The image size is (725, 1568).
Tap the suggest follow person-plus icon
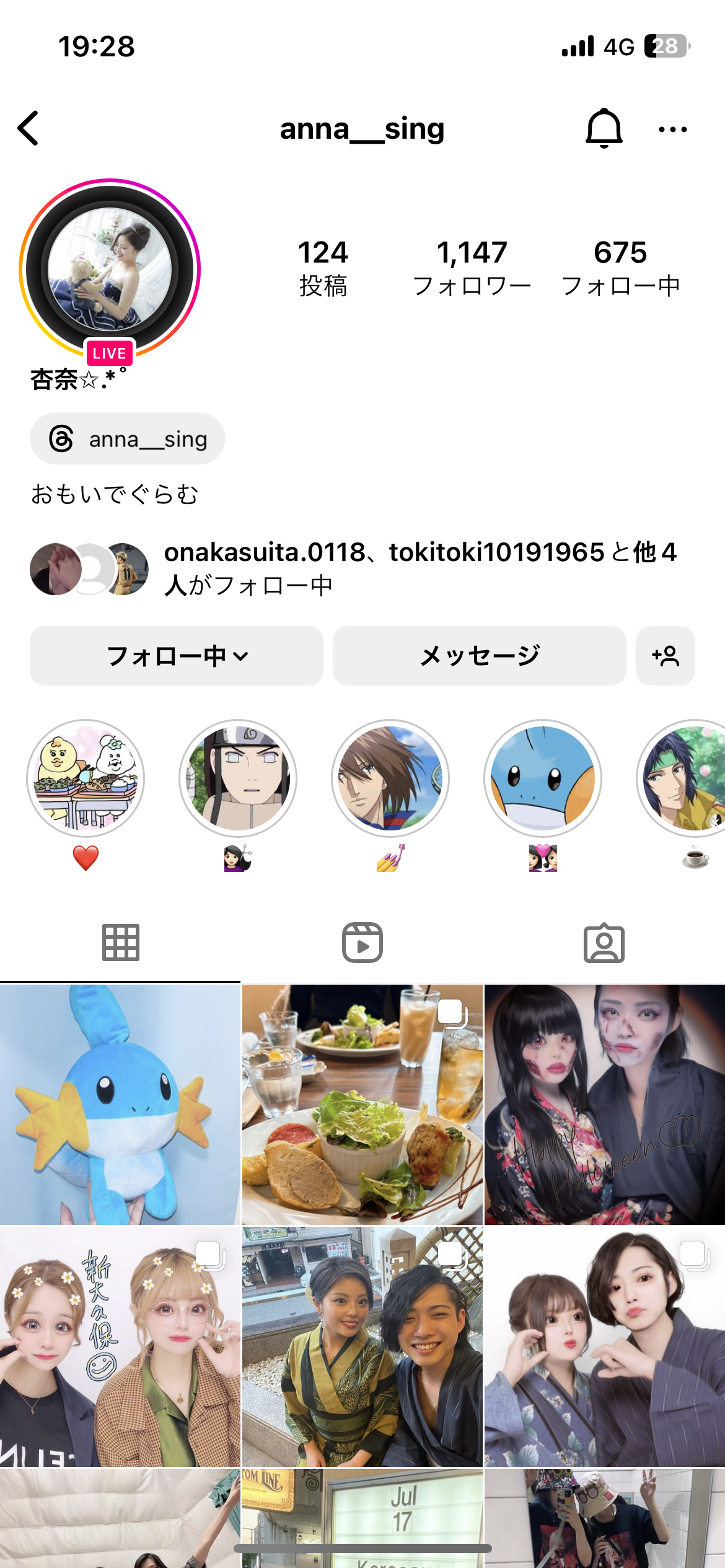tap(666, 656)
